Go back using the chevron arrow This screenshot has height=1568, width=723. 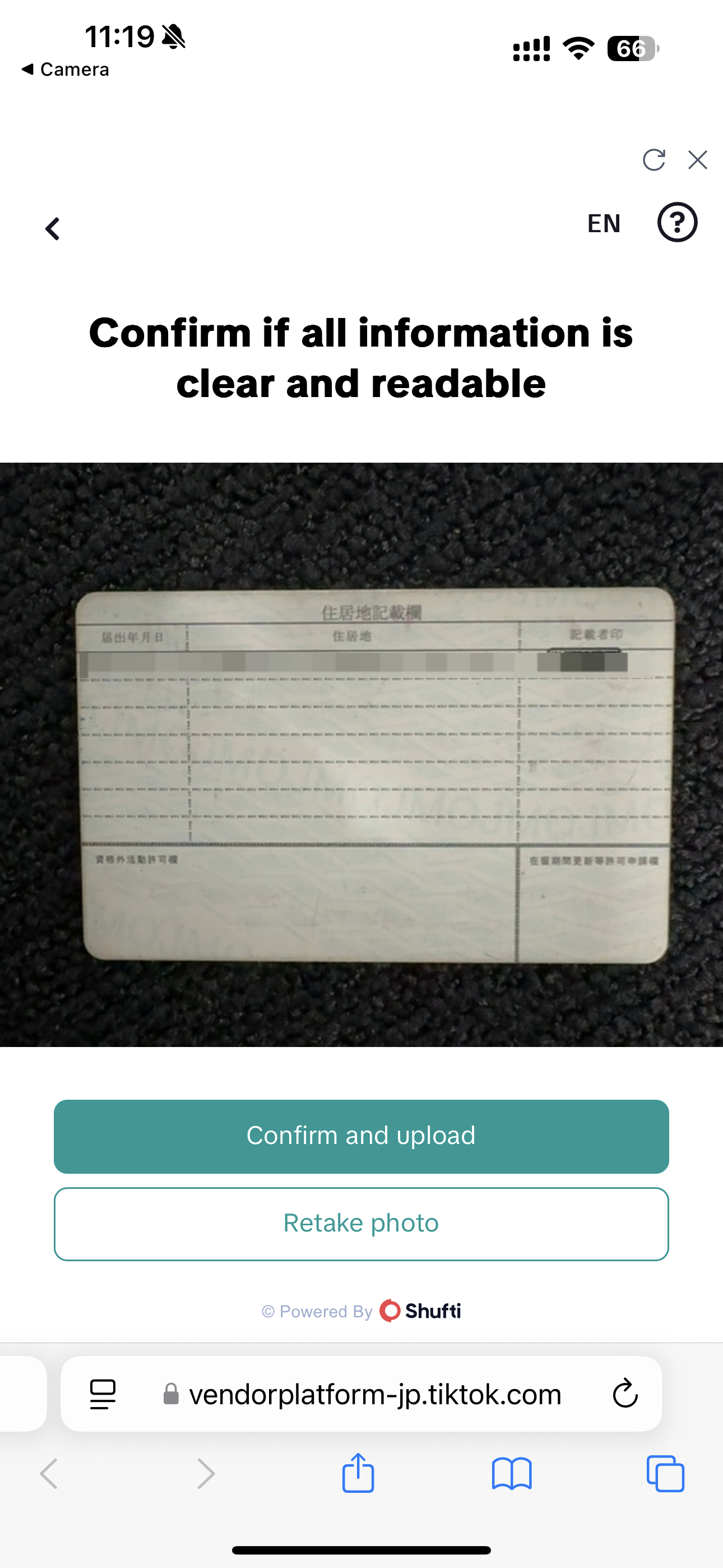52,229
